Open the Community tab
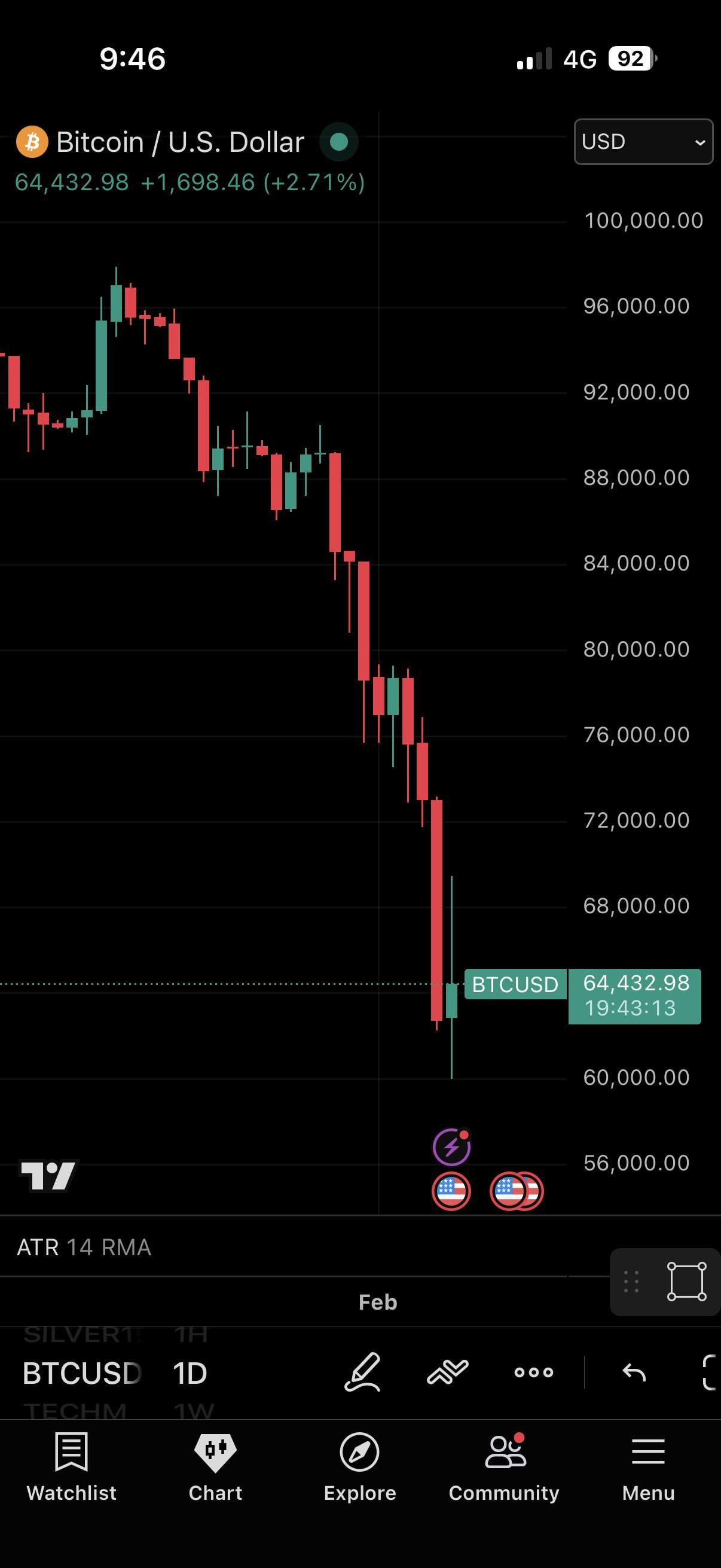 click(504, 1467)
